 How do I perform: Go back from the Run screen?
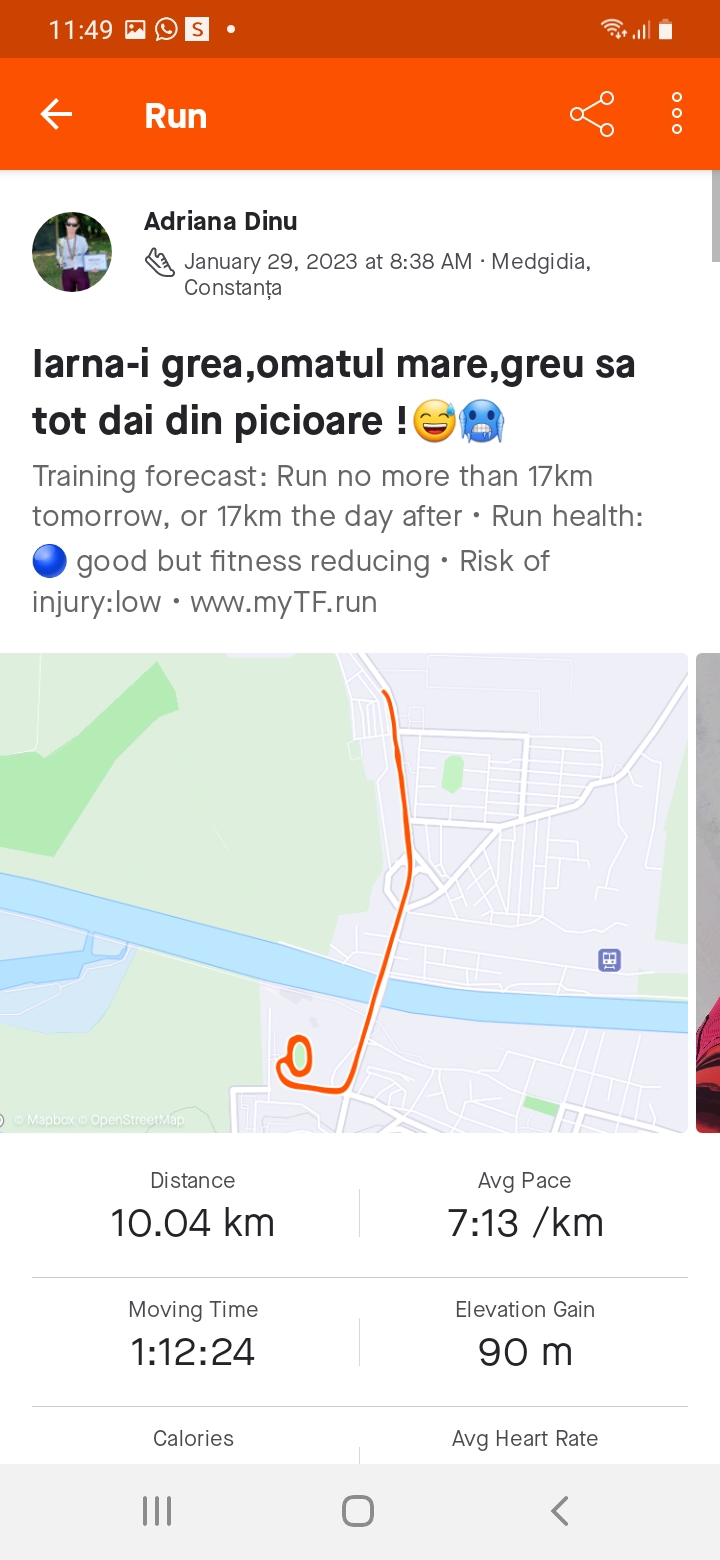tap(56, 114)
